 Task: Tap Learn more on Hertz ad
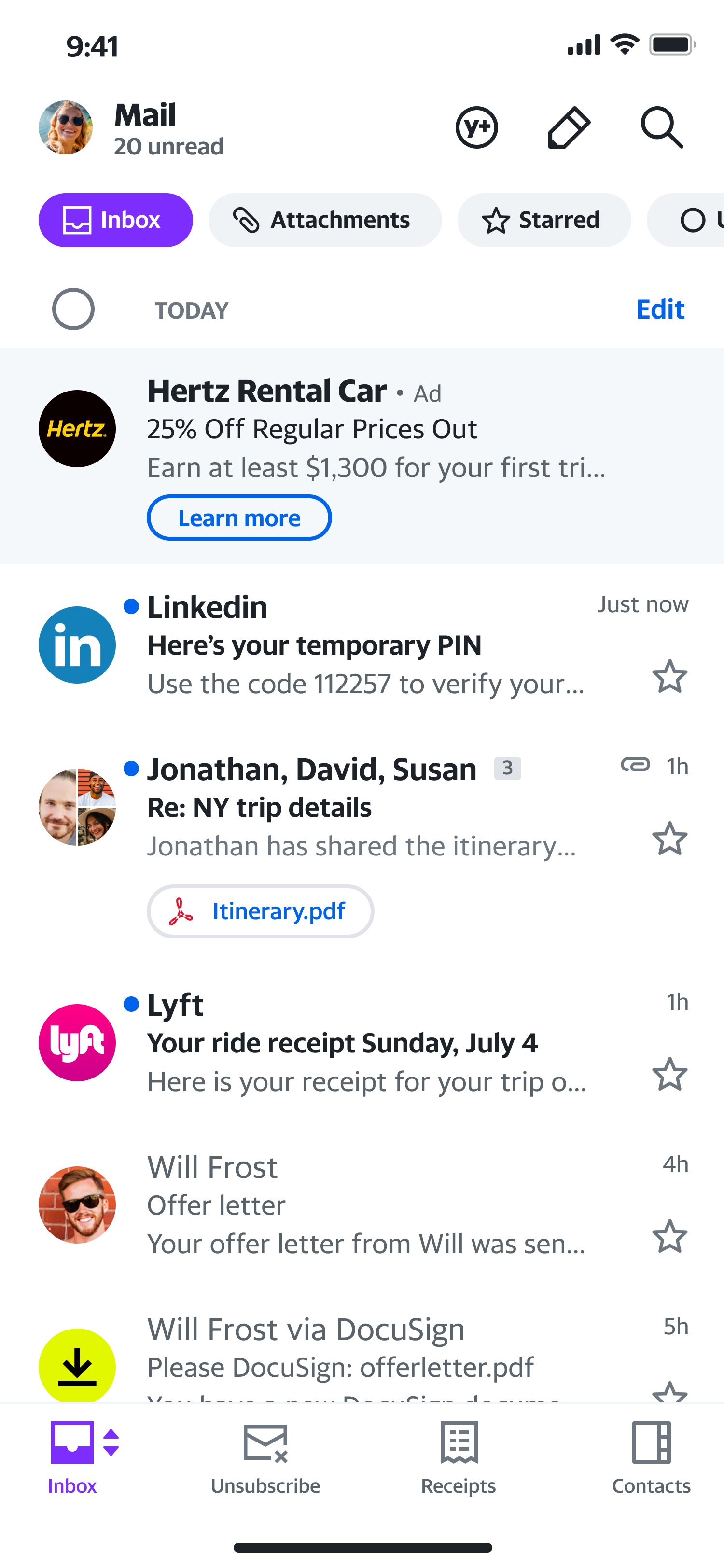(x=239, y=518)
